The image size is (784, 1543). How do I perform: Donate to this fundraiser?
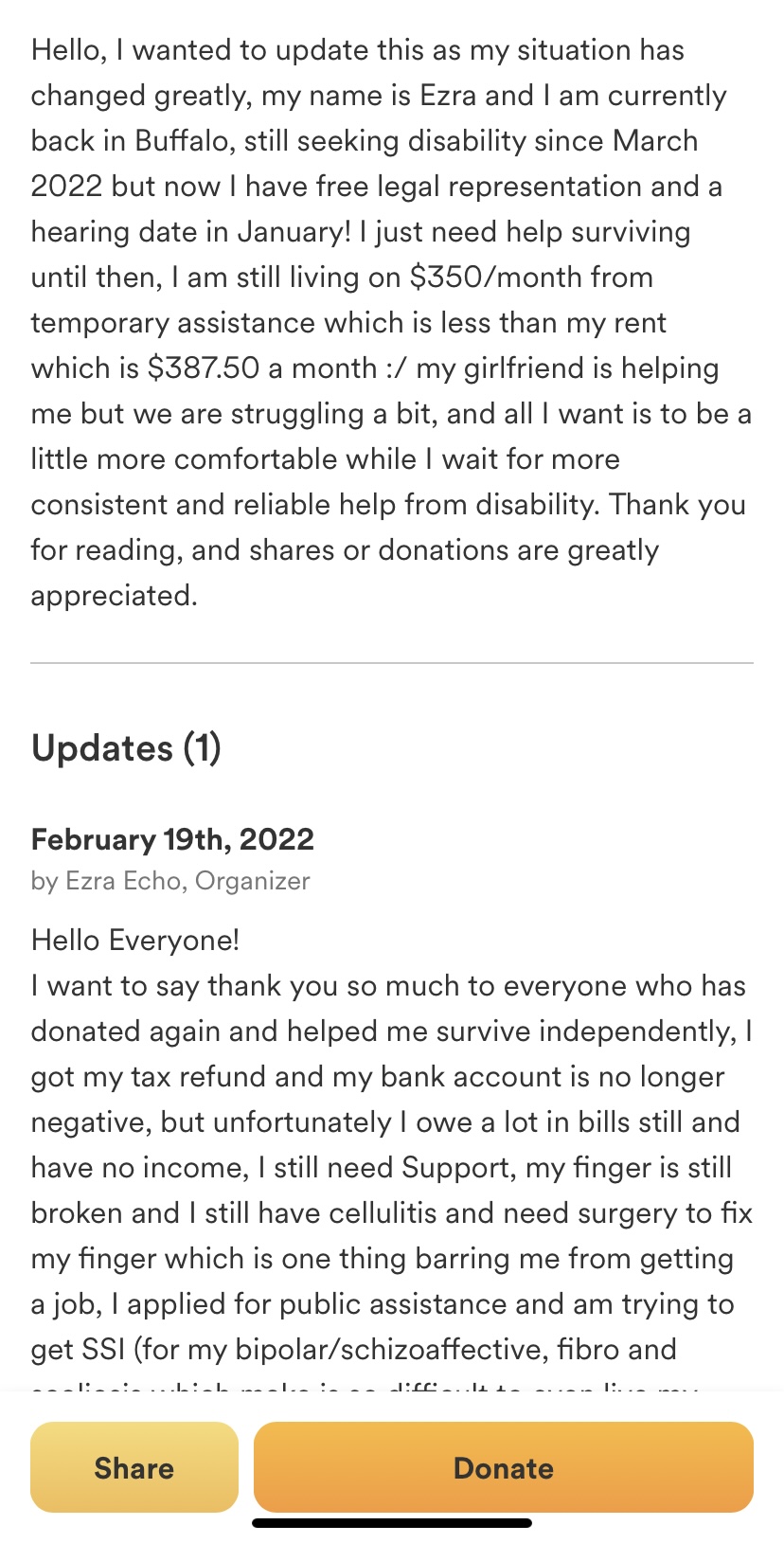tap(504, 1467)
